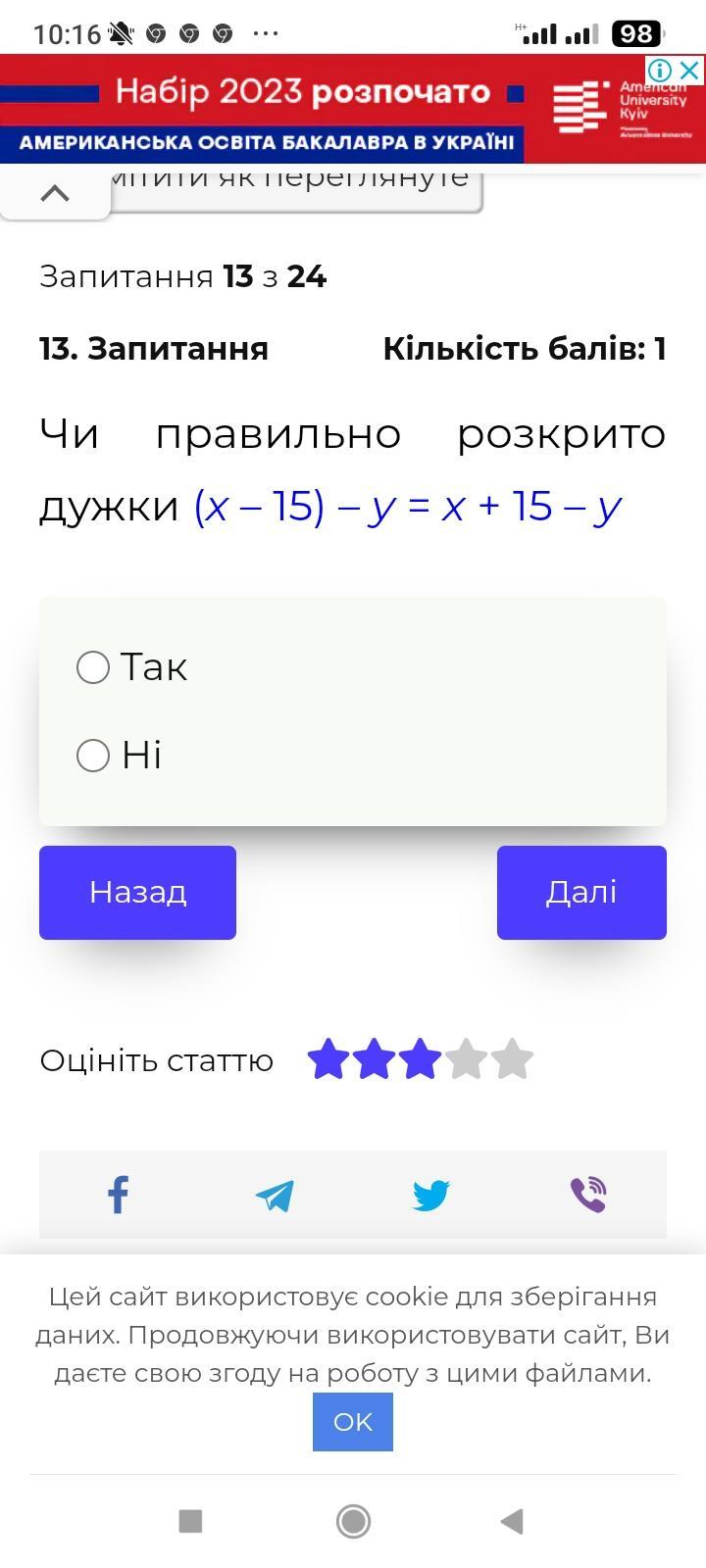Viewport: 706px width, 1568px height.
Task: Collapse panel with the up chevron
Action: 55,193
